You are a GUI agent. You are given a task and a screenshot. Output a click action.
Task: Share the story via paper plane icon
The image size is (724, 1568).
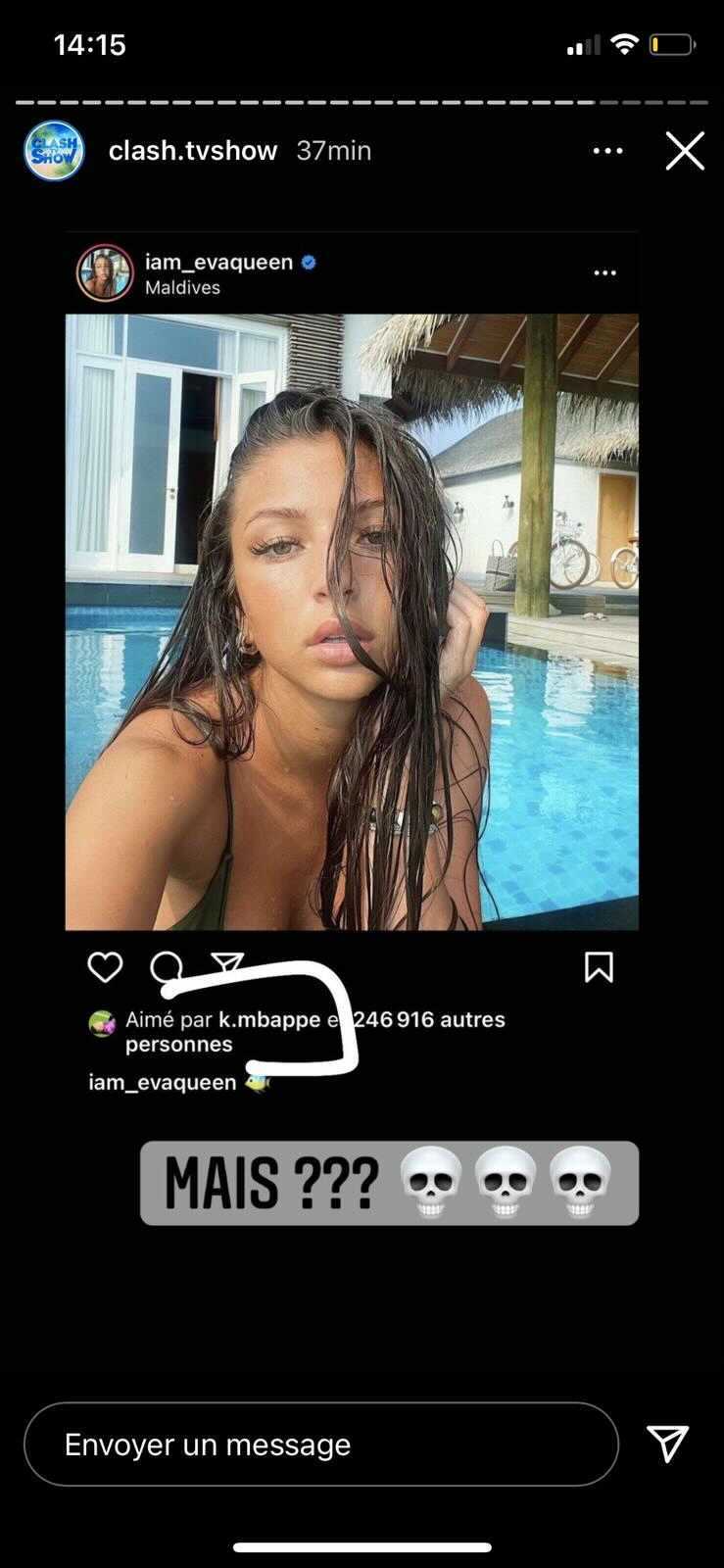pyautogui.click(x=668, y=1444)
